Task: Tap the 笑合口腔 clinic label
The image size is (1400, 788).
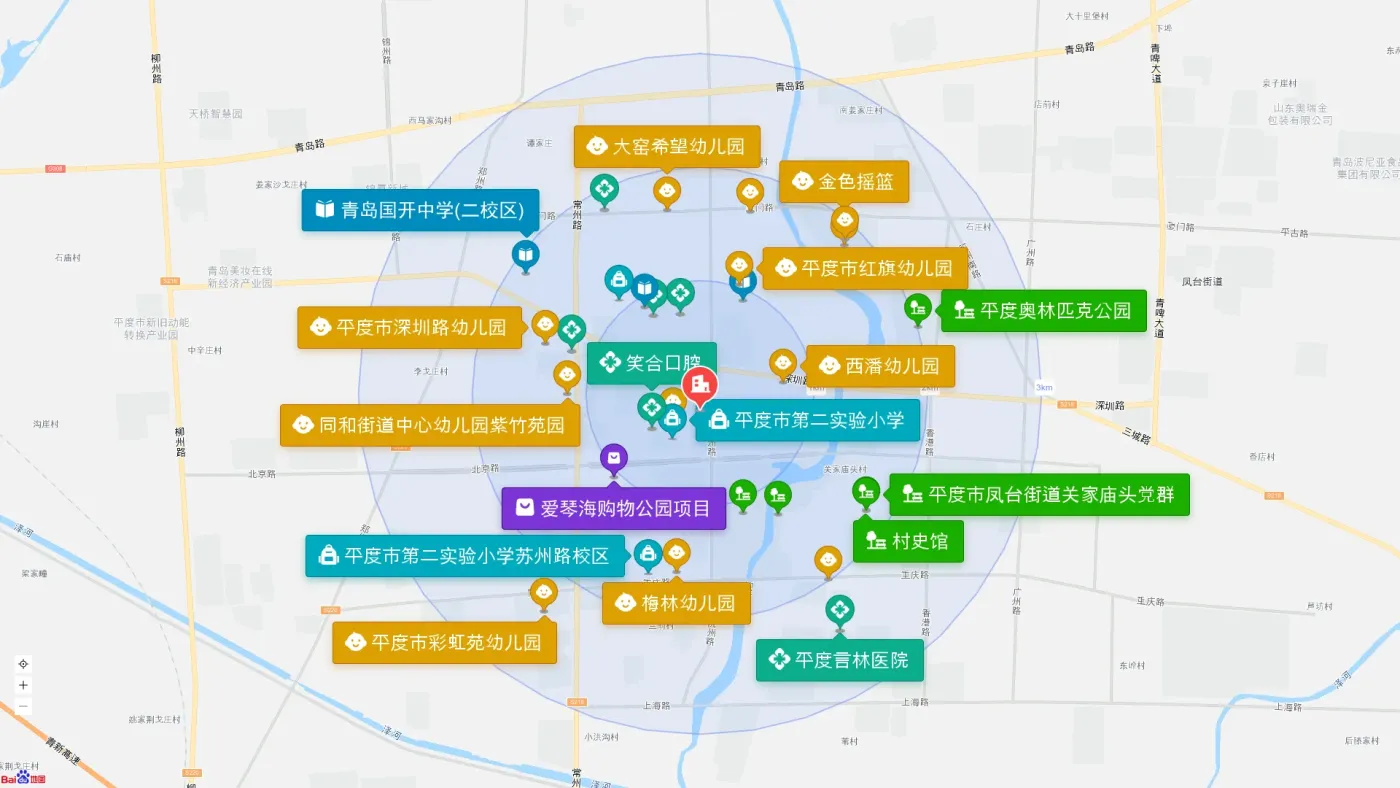Action: (651, 362)
